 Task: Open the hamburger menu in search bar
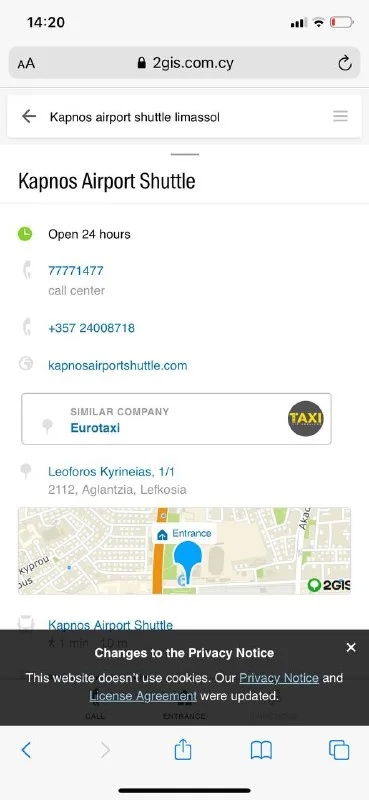(340, 116)
